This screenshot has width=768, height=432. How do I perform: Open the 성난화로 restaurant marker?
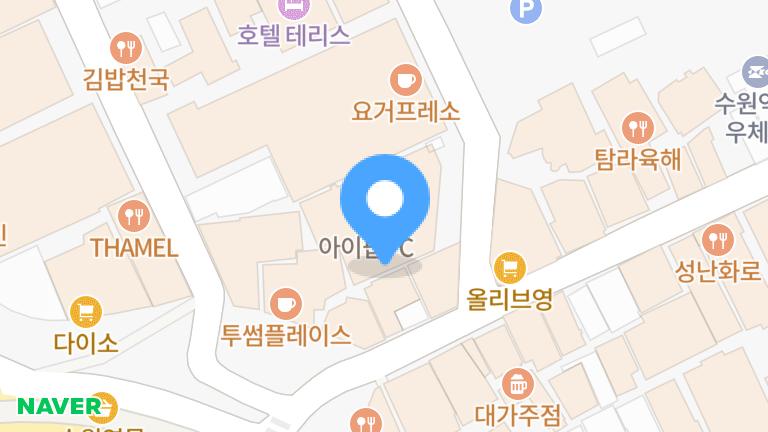click(x=717, y=239)
